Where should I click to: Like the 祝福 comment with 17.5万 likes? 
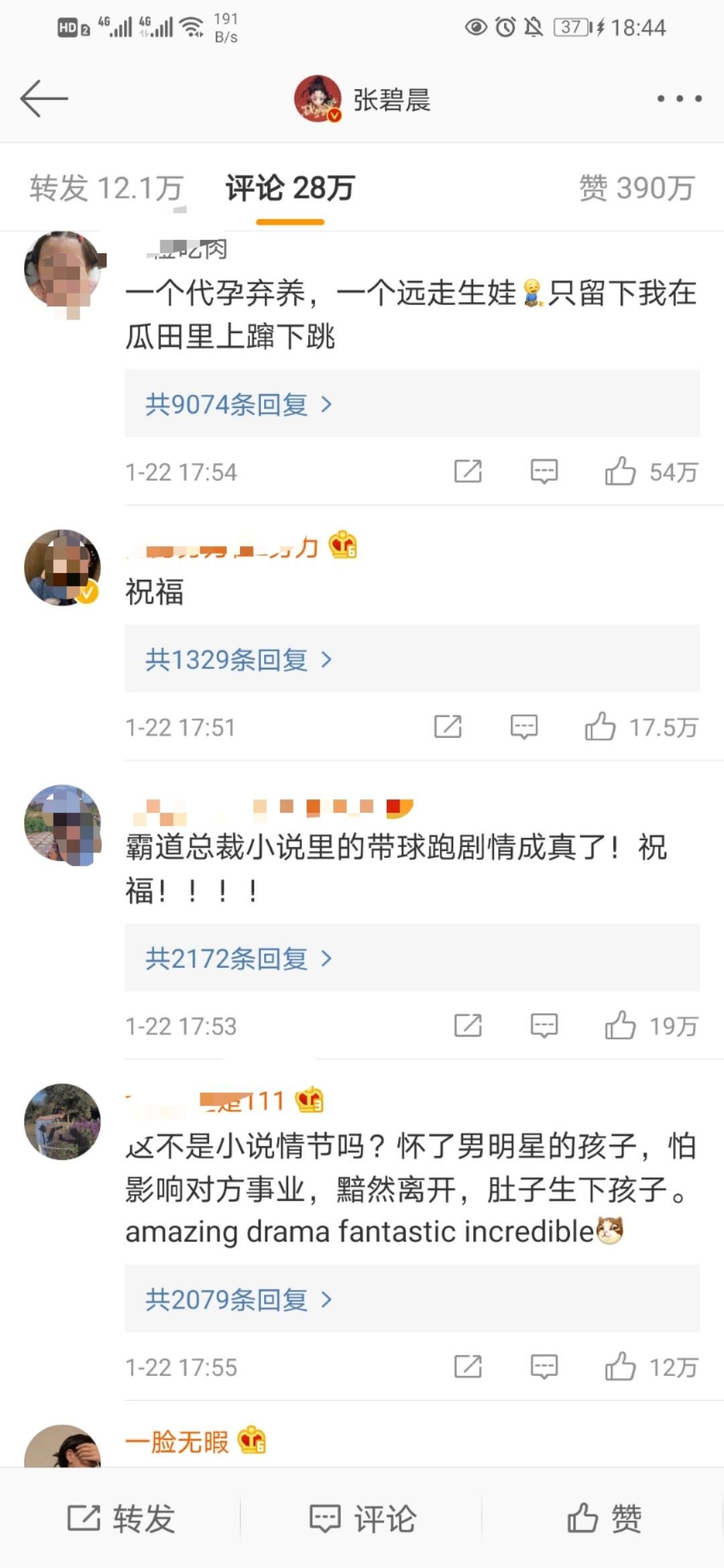[x=600, y=726]
